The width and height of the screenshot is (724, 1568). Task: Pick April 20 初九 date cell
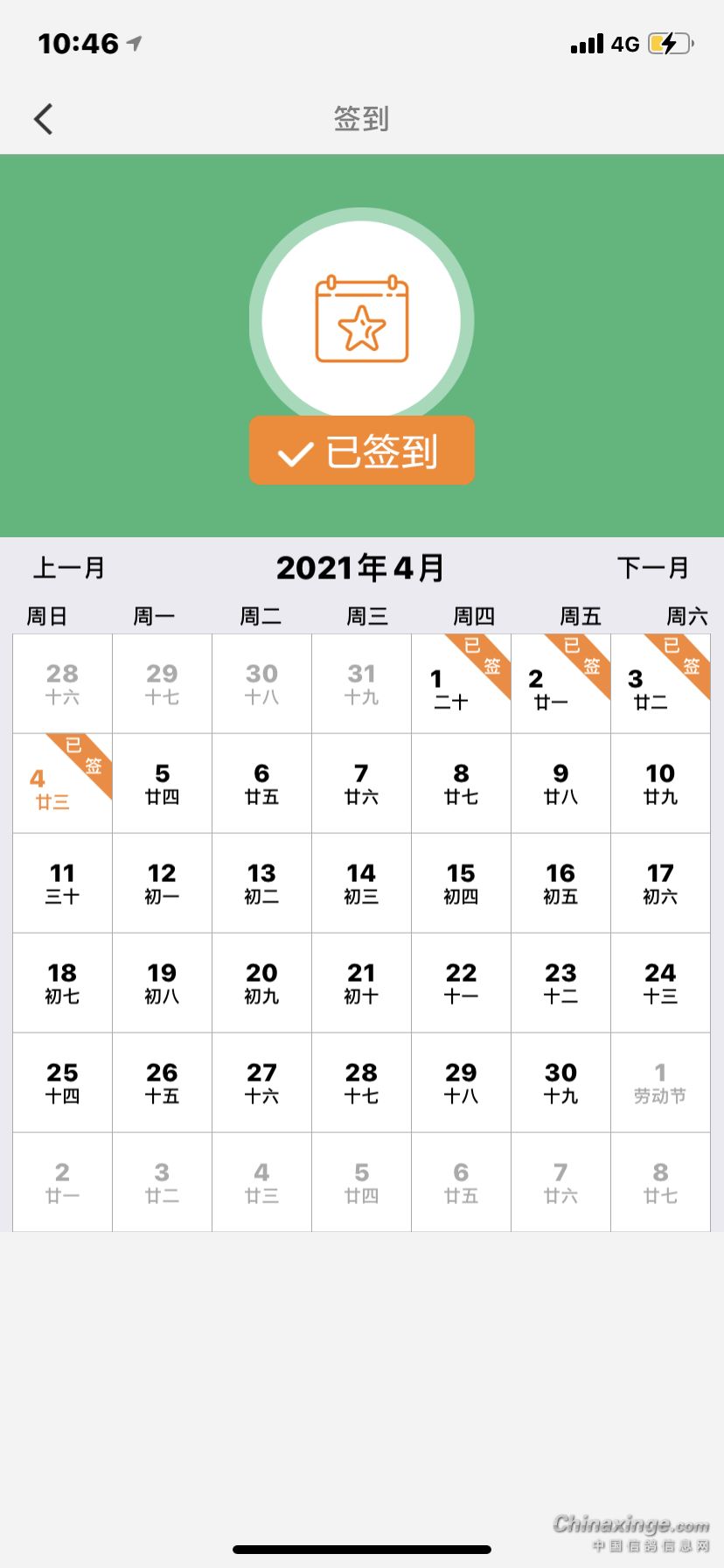pos(261,983)
